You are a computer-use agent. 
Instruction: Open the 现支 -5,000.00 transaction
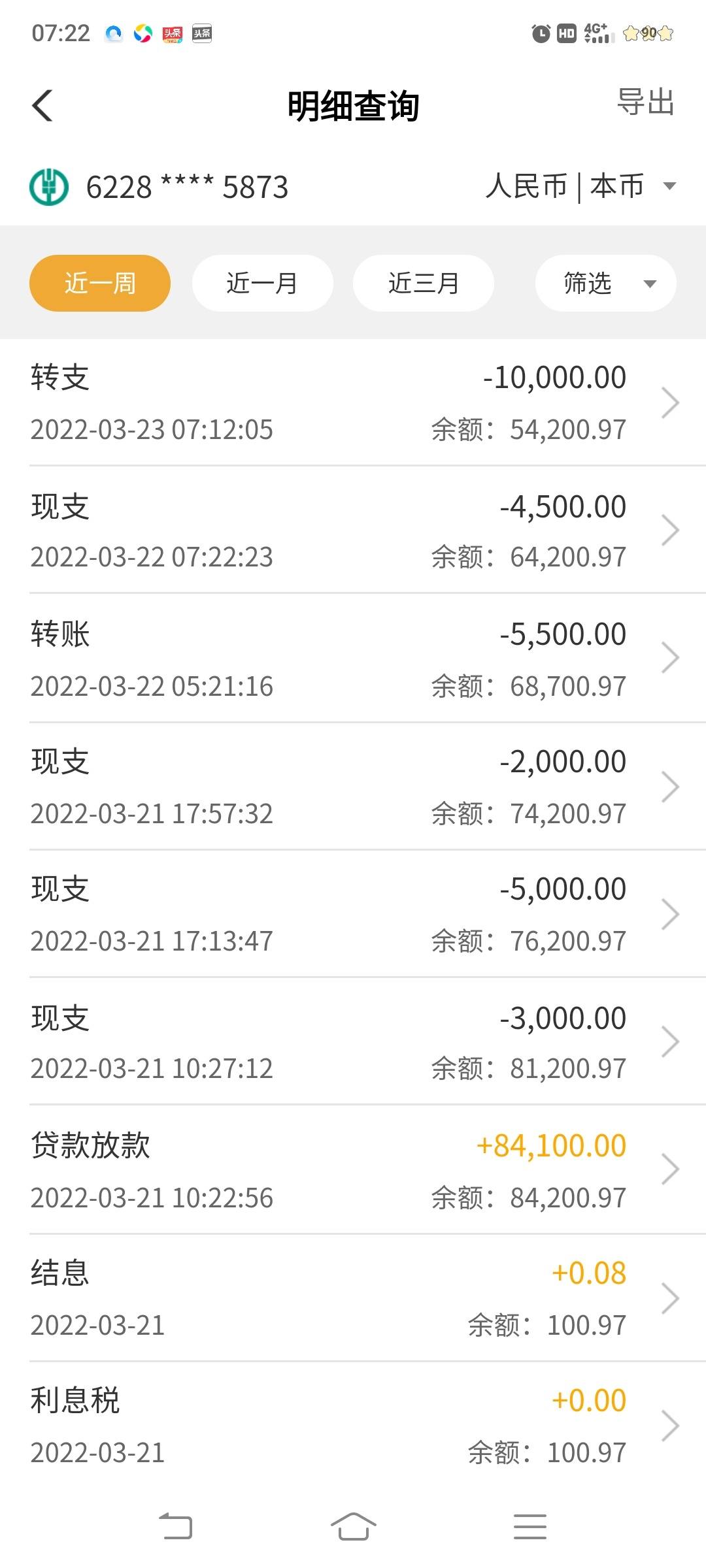coord(353,913)
